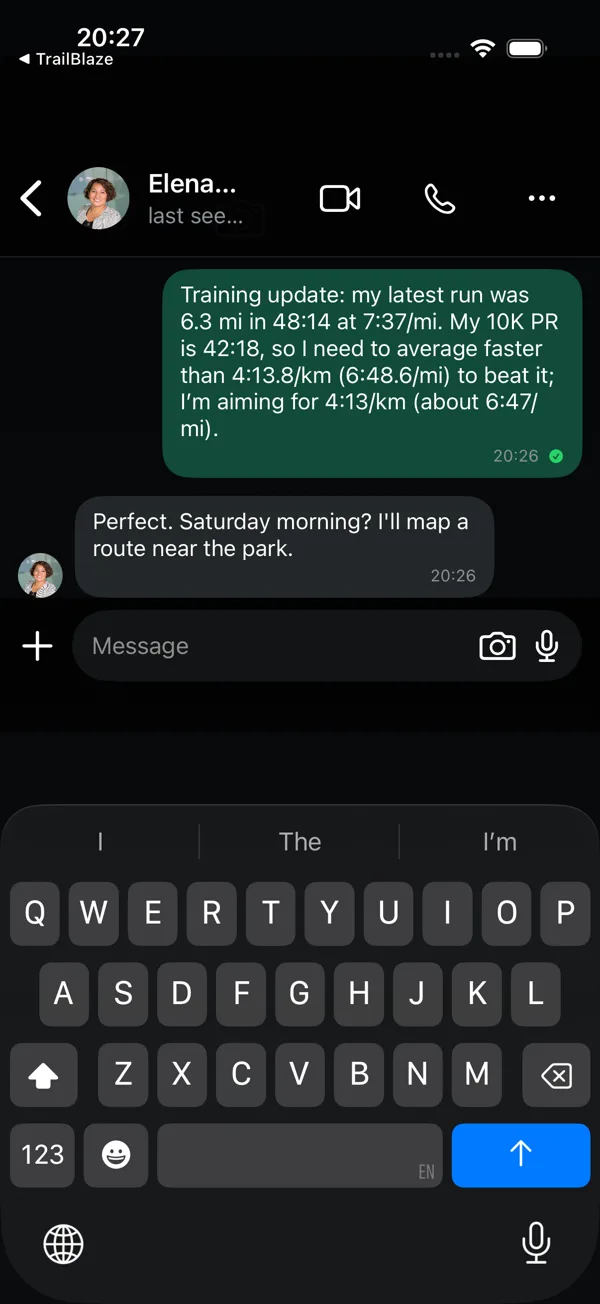
Task: Record a voice message with microphone
Action: coord(547,646)
